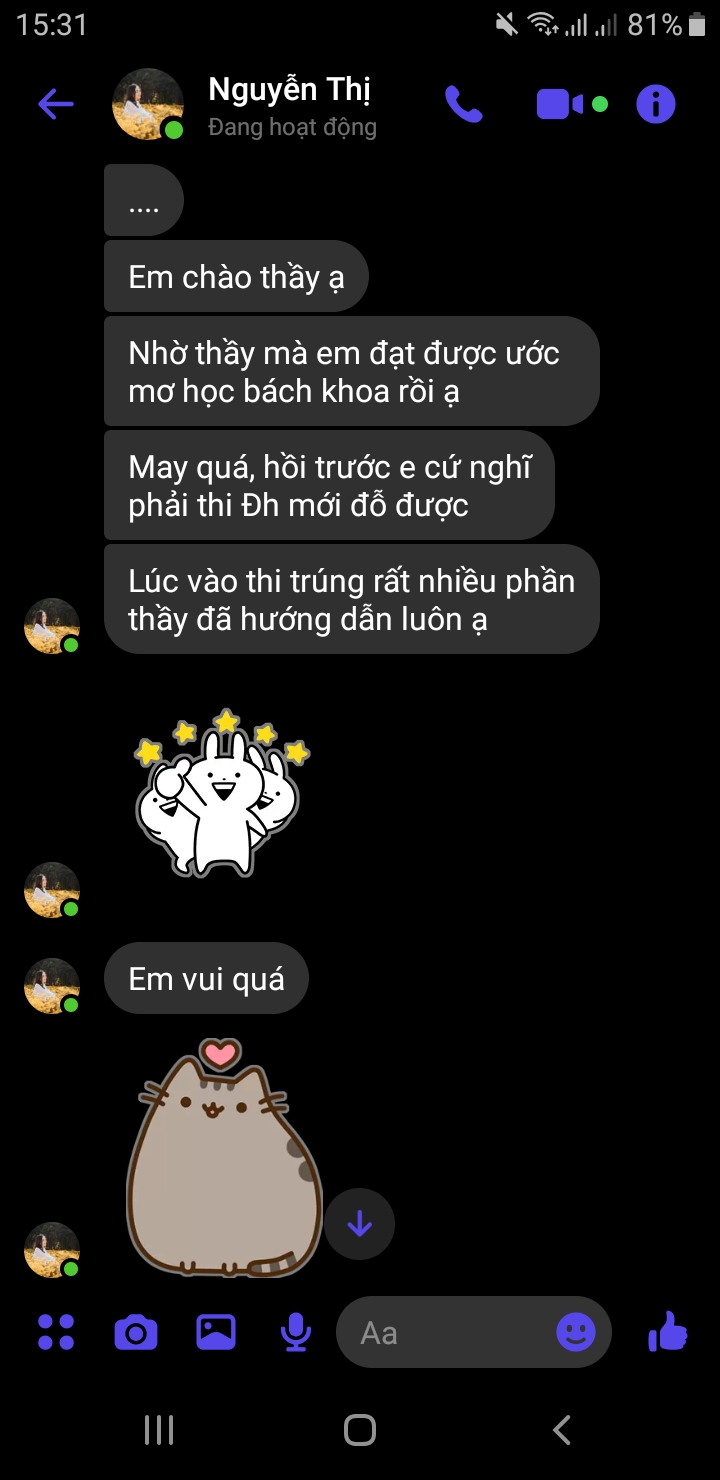Viewport: 720px width, 1480px height.
Task: Open the emoji and sticker picker
Action: pyautogui.click(x=576, y=1332)
